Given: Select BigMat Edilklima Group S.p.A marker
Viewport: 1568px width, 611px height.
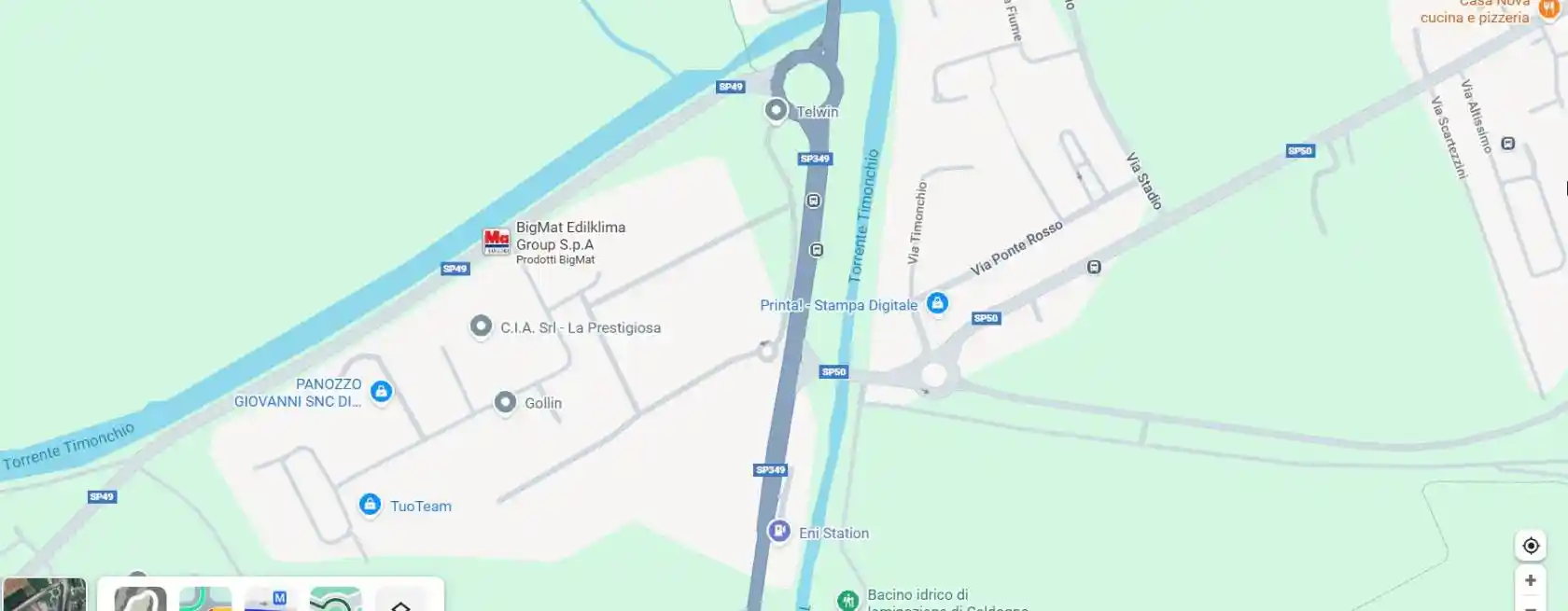Looking at the screenshot, I should tap(497, 241).
